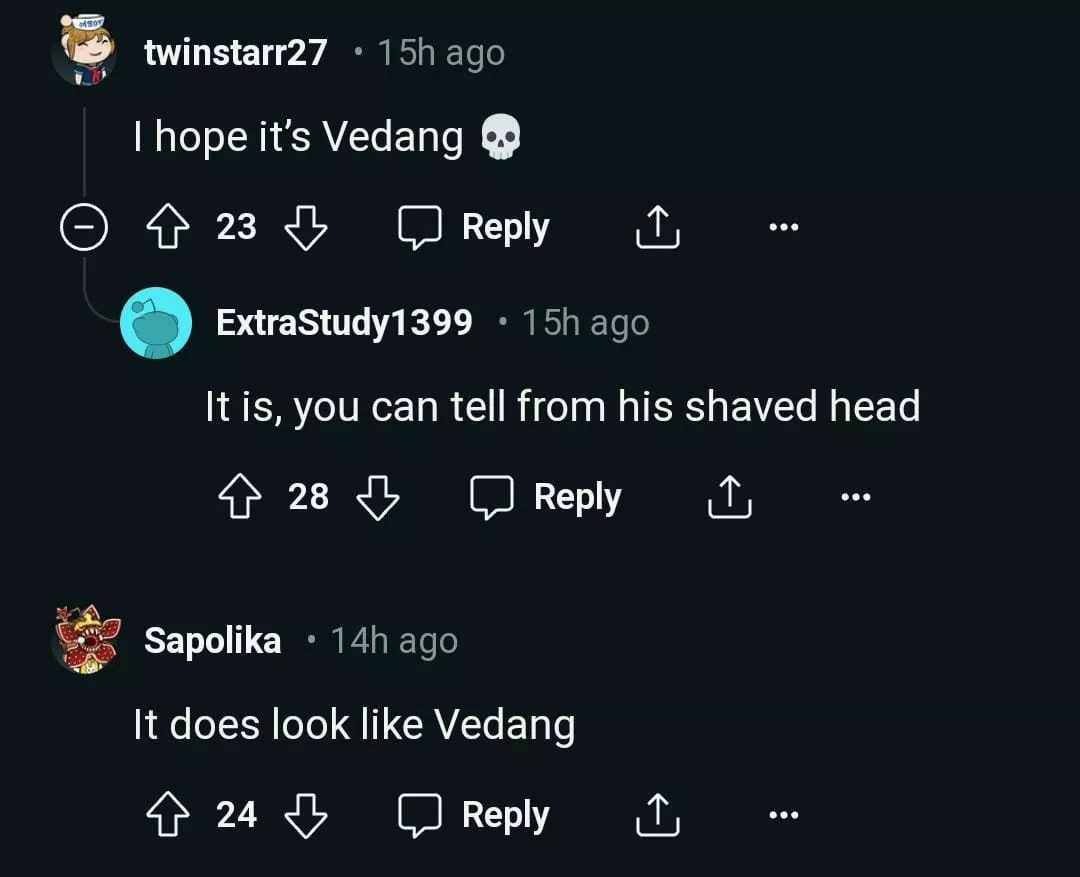
Task: Downvote ExtraStudy1399's comment
Action: click(x=378, y=497)
